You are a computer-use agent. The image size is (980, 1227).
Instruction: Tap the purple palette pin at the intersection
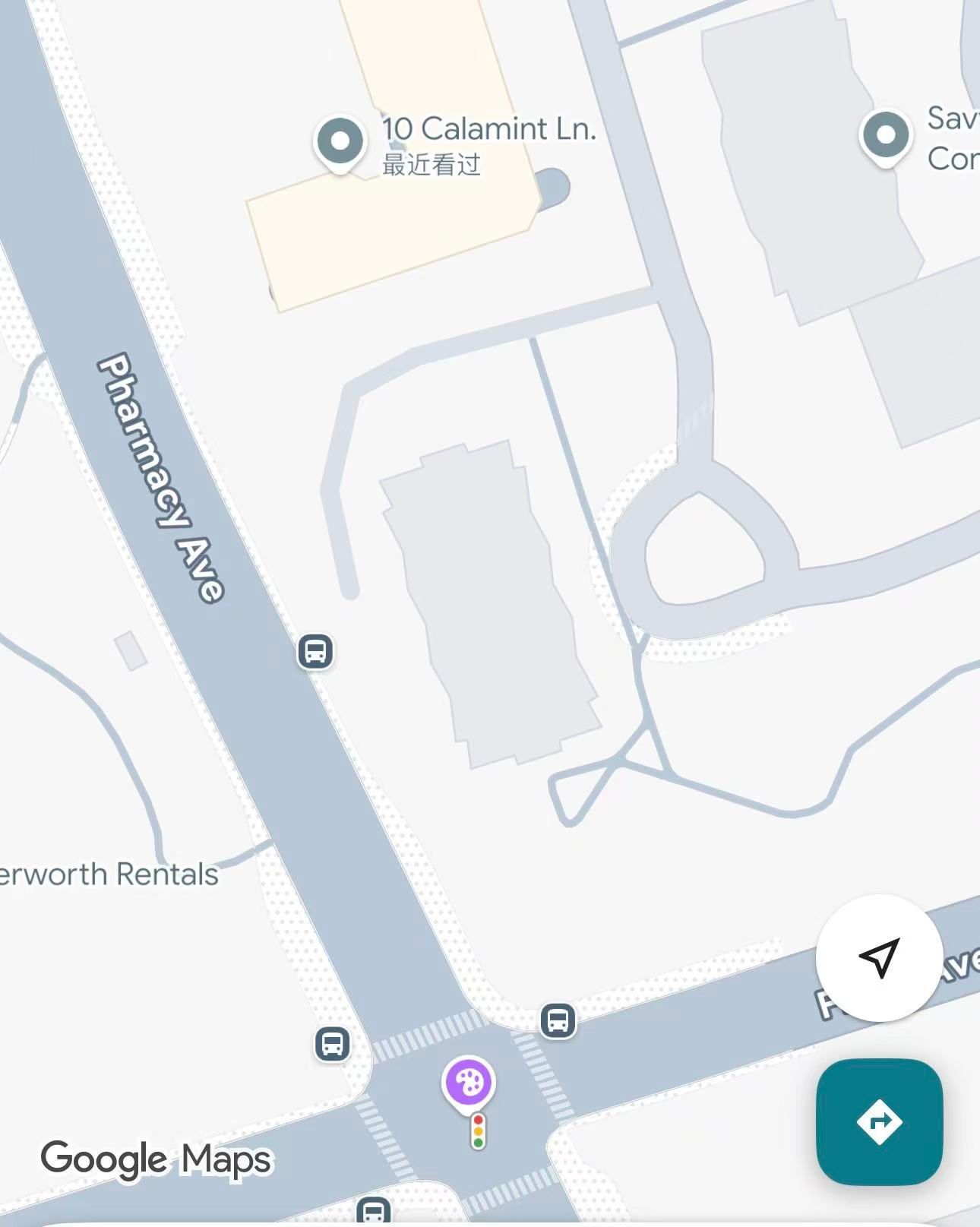(x=469, y=1082)
